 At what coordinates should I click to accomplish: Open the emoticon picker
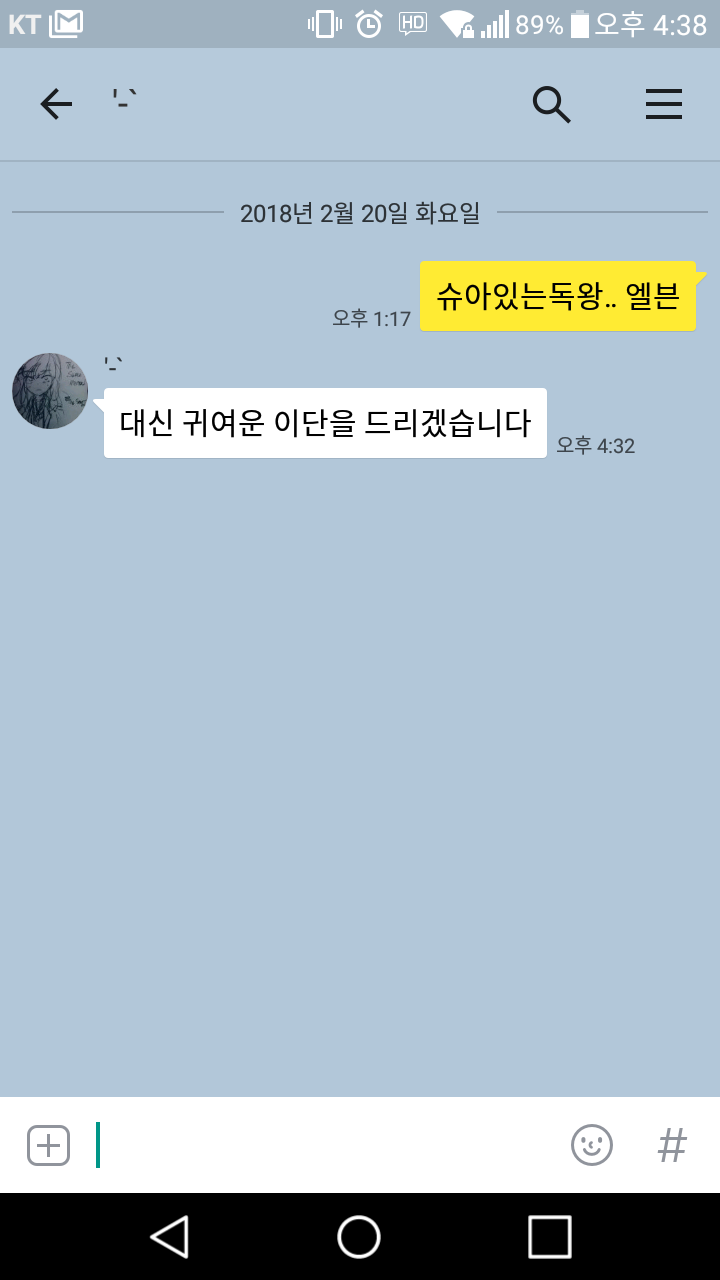[x=591, y=1145]
